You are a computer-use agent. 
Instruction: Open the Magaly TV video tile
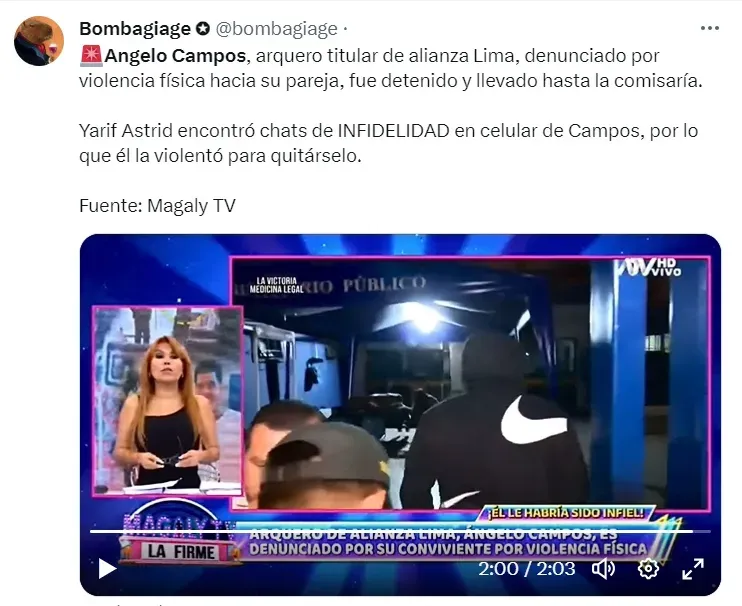click(x=400, y=400)
